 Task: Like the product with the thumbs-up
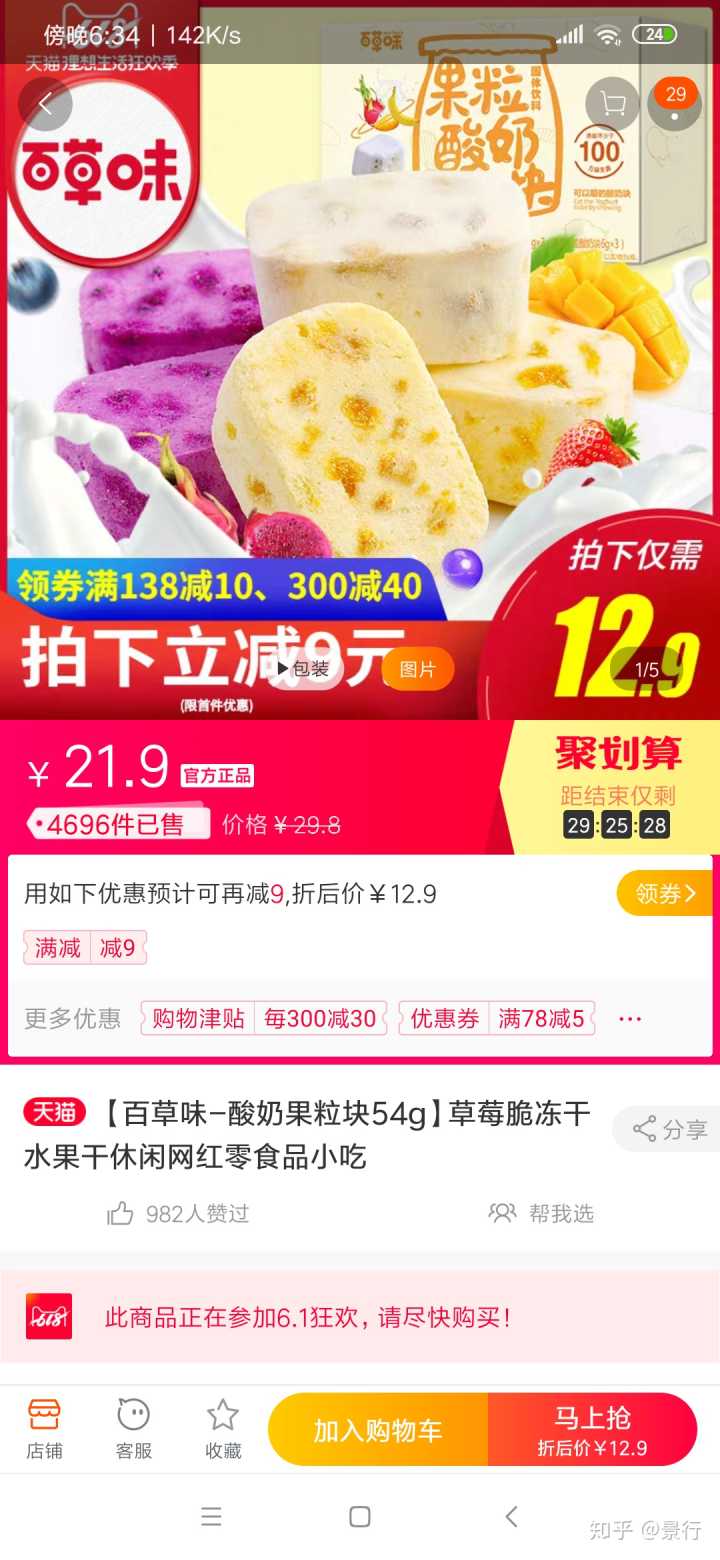[x=121, y=1214]
